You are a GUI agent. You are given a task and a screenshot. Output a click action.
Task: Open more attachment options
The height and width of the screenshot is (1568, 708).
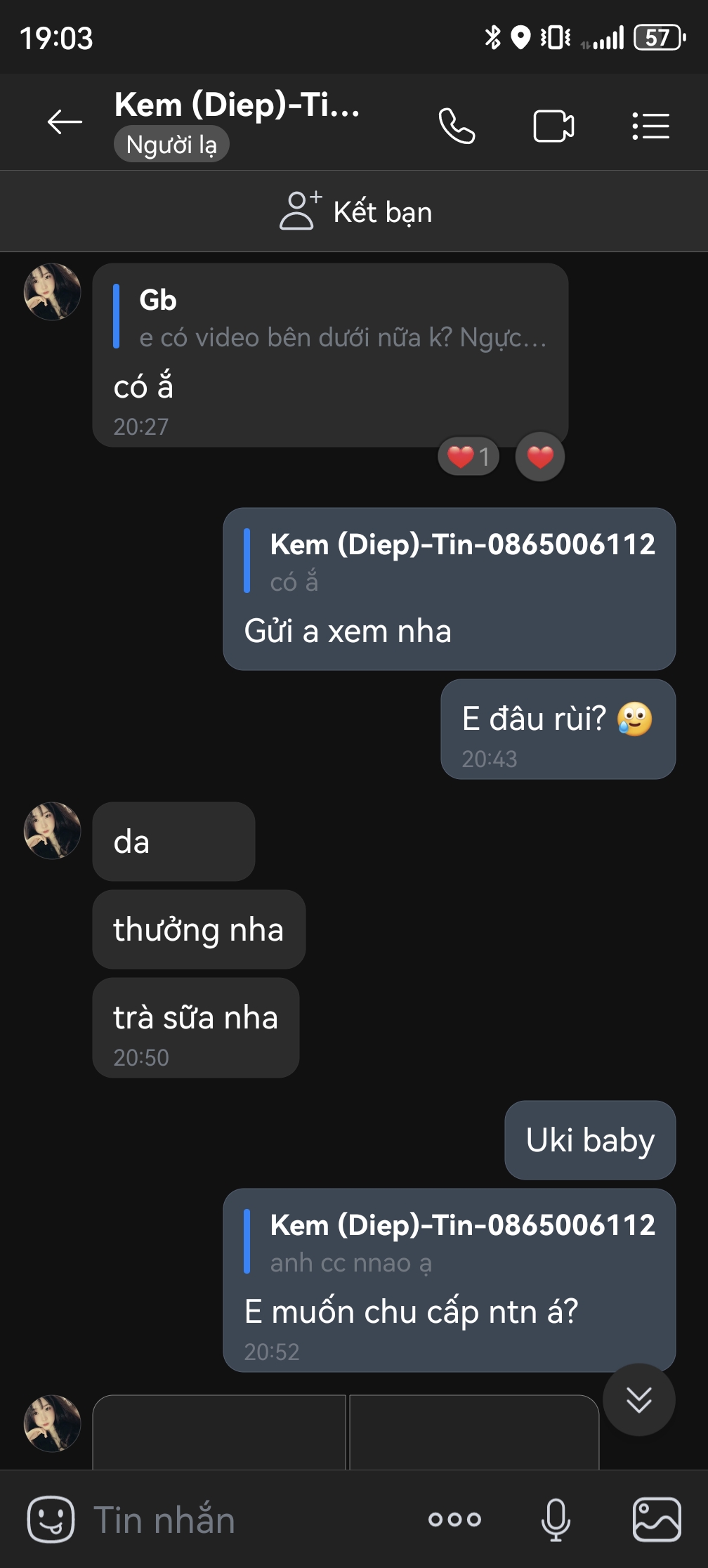tap(454, 1520)
